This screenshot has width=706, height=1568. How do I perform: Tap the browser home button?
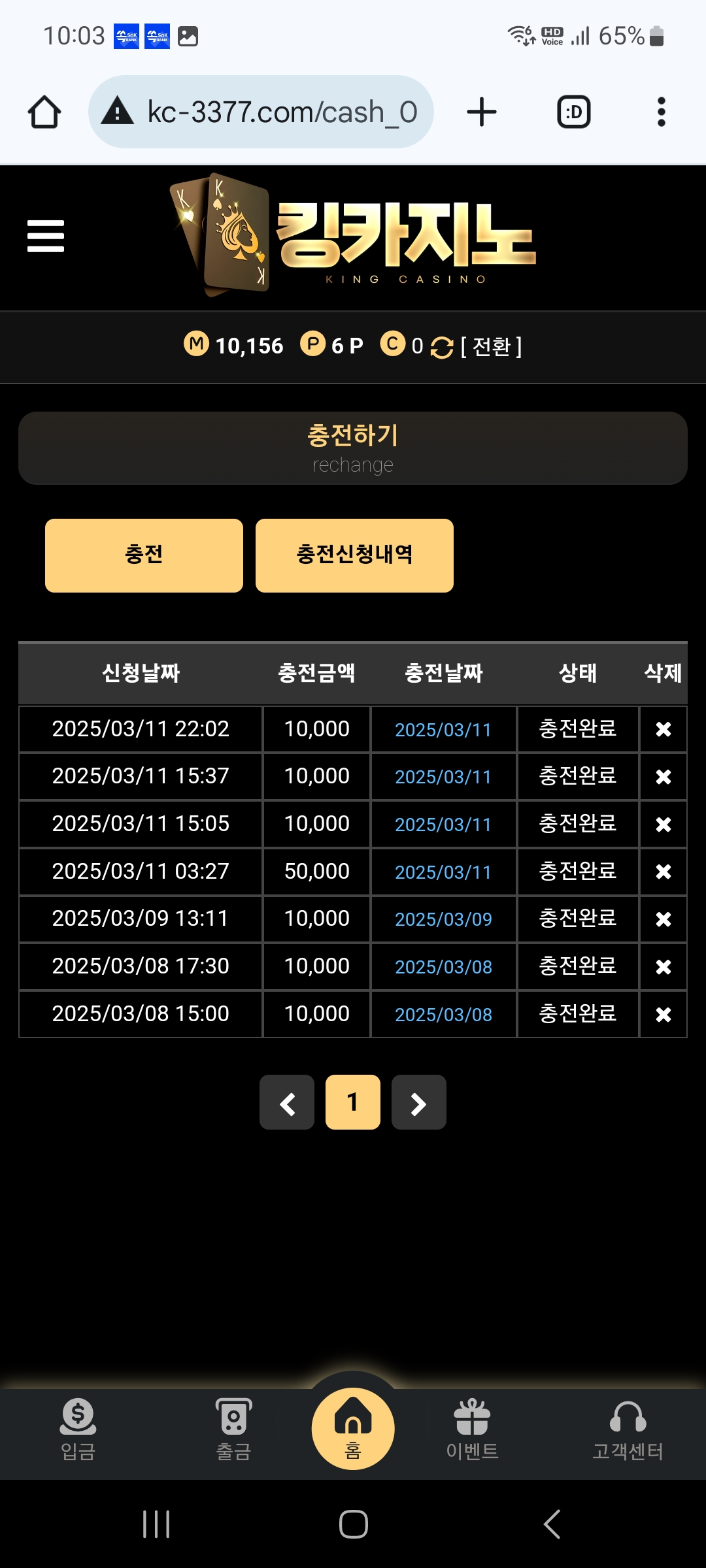pos(44,112)
